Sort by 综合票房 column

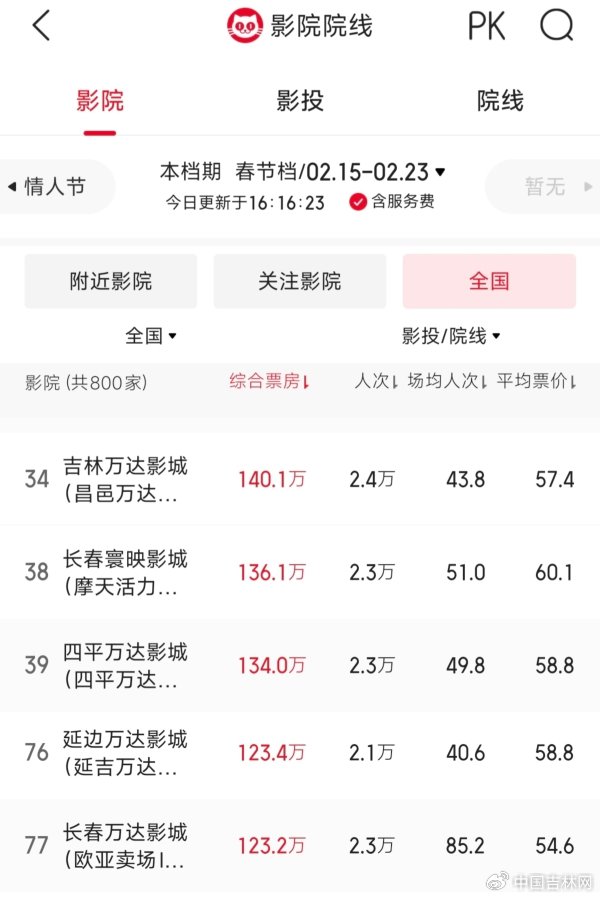point(270,382)
